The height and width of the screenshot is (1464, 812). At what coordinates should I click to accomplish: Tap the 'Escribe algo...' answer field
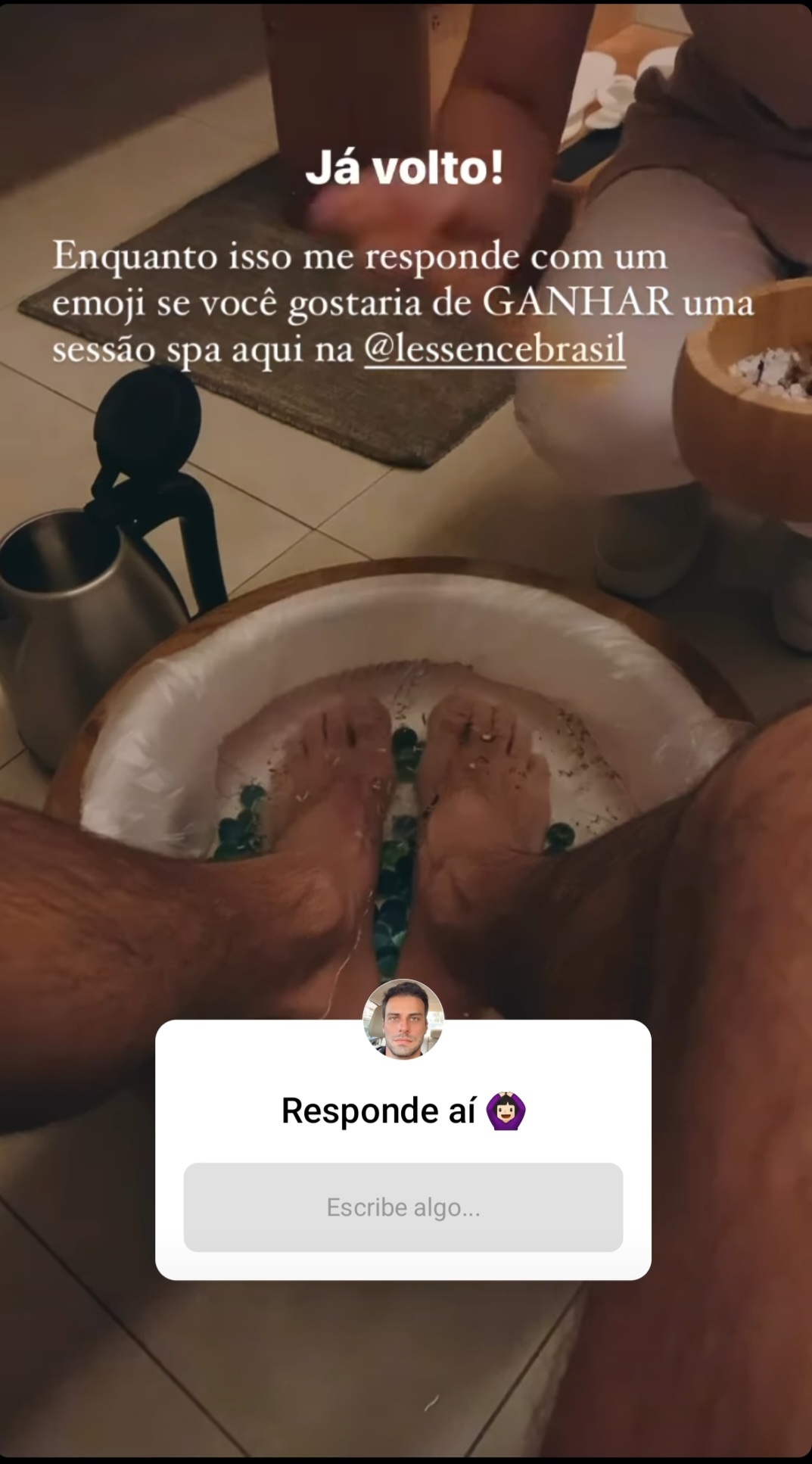[403, 1207]
